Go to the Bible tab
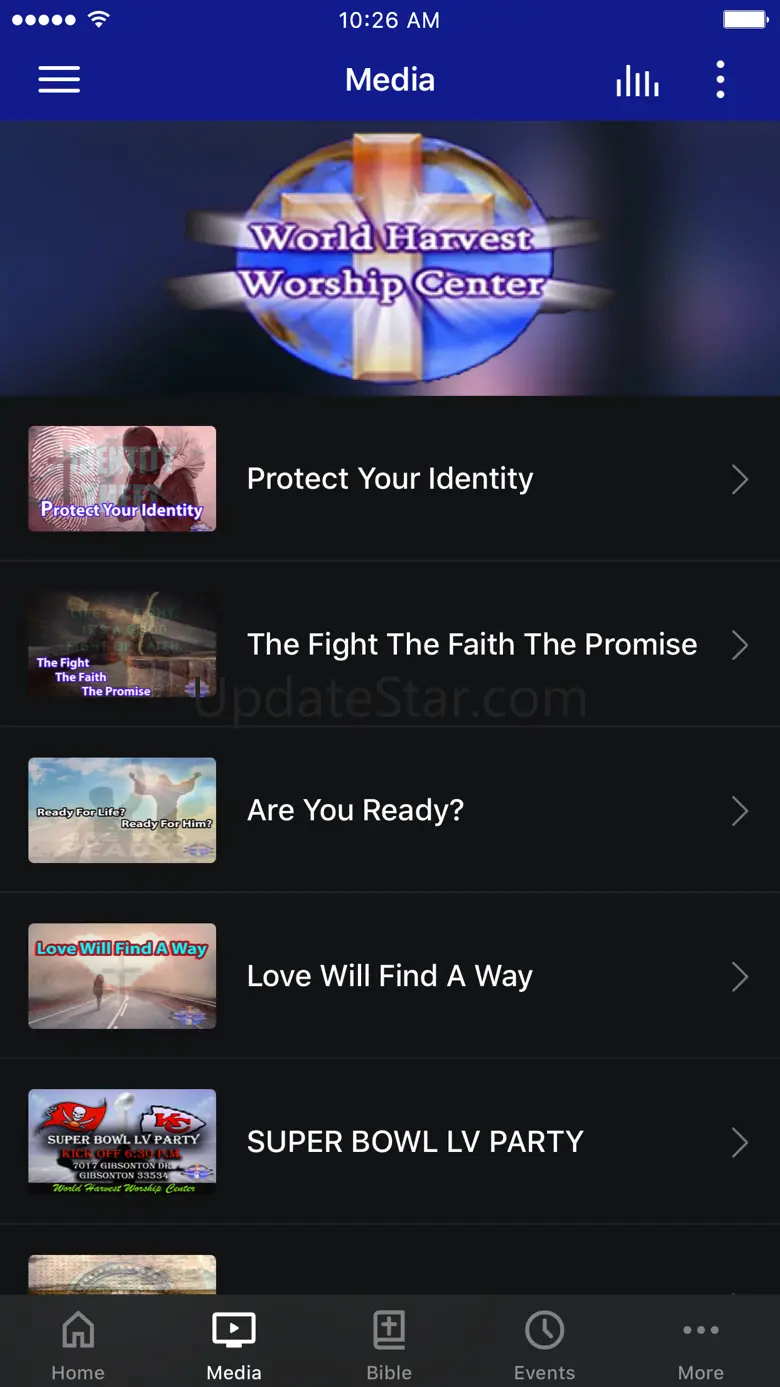This screenshot has height=1387, width=780. click(389, 1346)
